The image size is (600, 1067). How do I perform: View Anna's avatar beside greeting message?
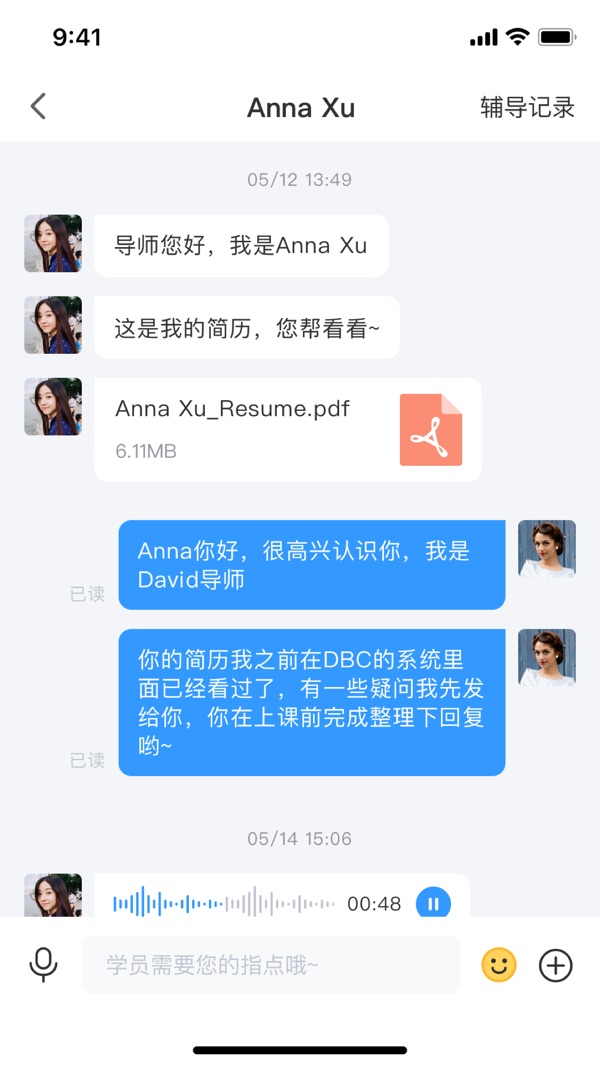pos(53,243)
